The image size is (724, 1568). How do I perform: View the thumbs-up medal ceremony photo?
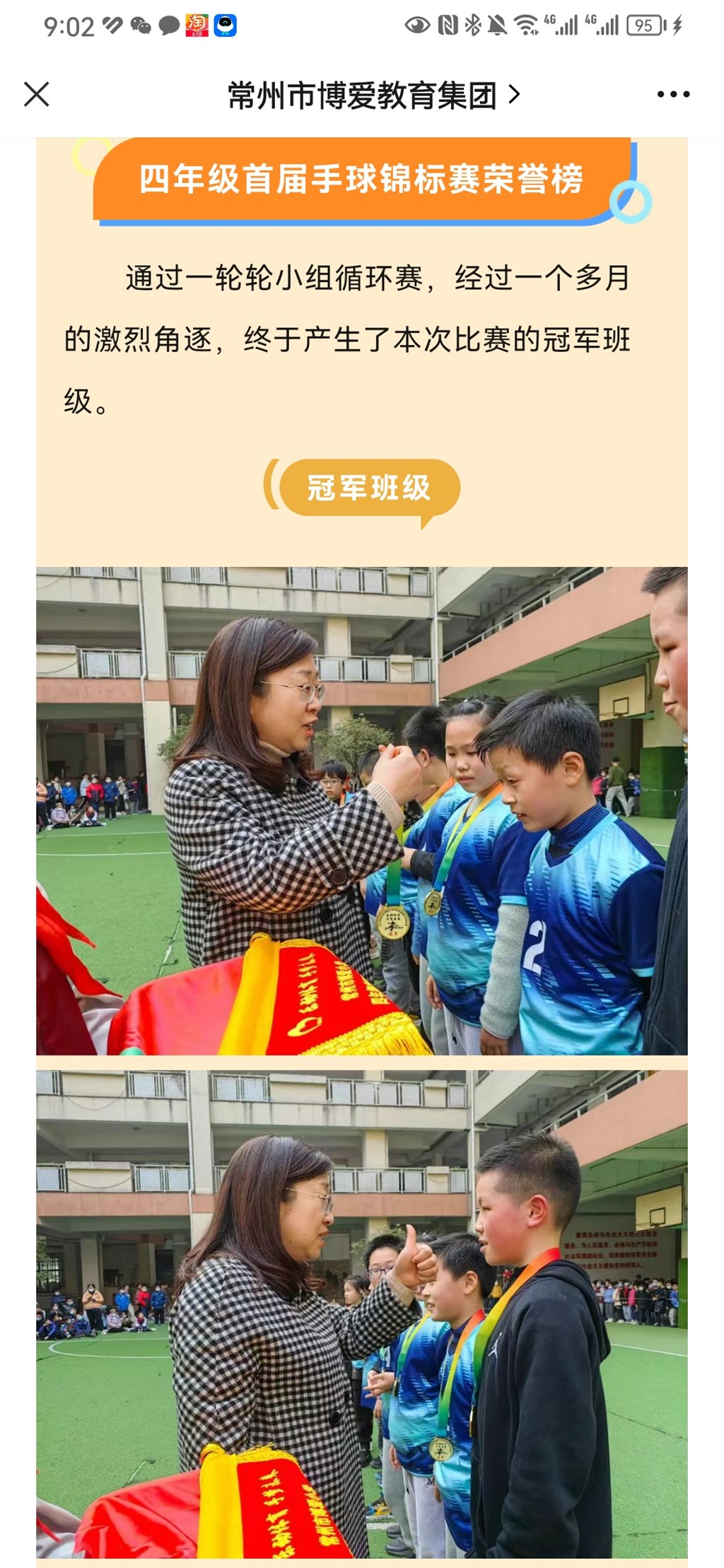tap(361, 1314)
